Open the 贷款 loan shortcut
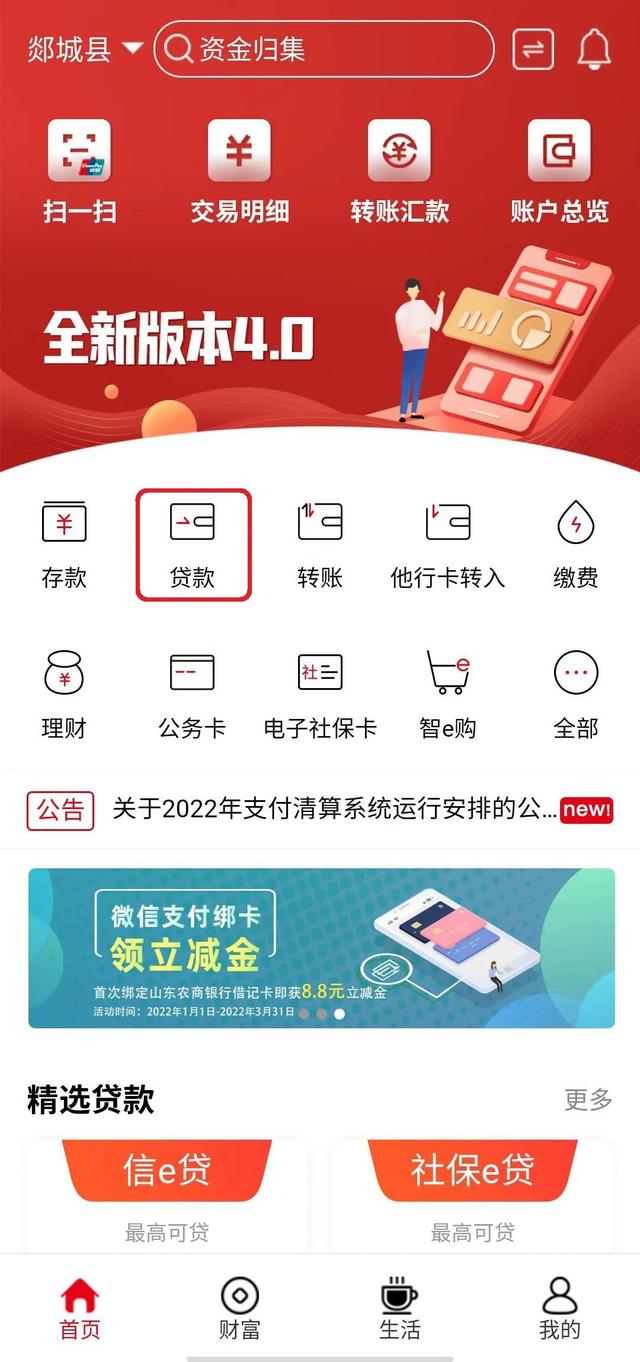This screenshot has width=640, height=1362. click(x=192, y=545)
